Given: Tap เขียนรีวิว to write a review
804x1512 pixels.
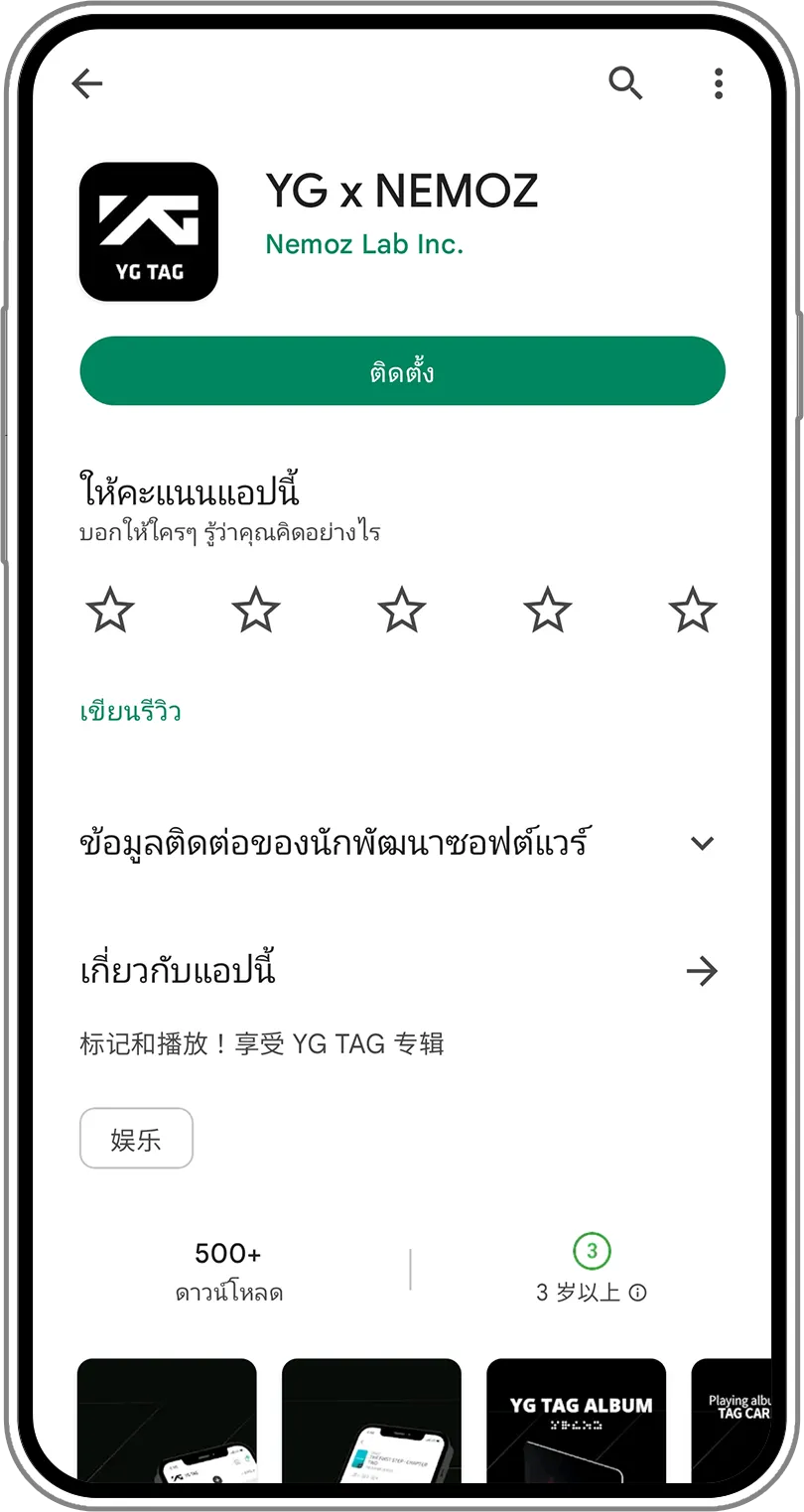Looking at the screenshot, I should (130, 712).
